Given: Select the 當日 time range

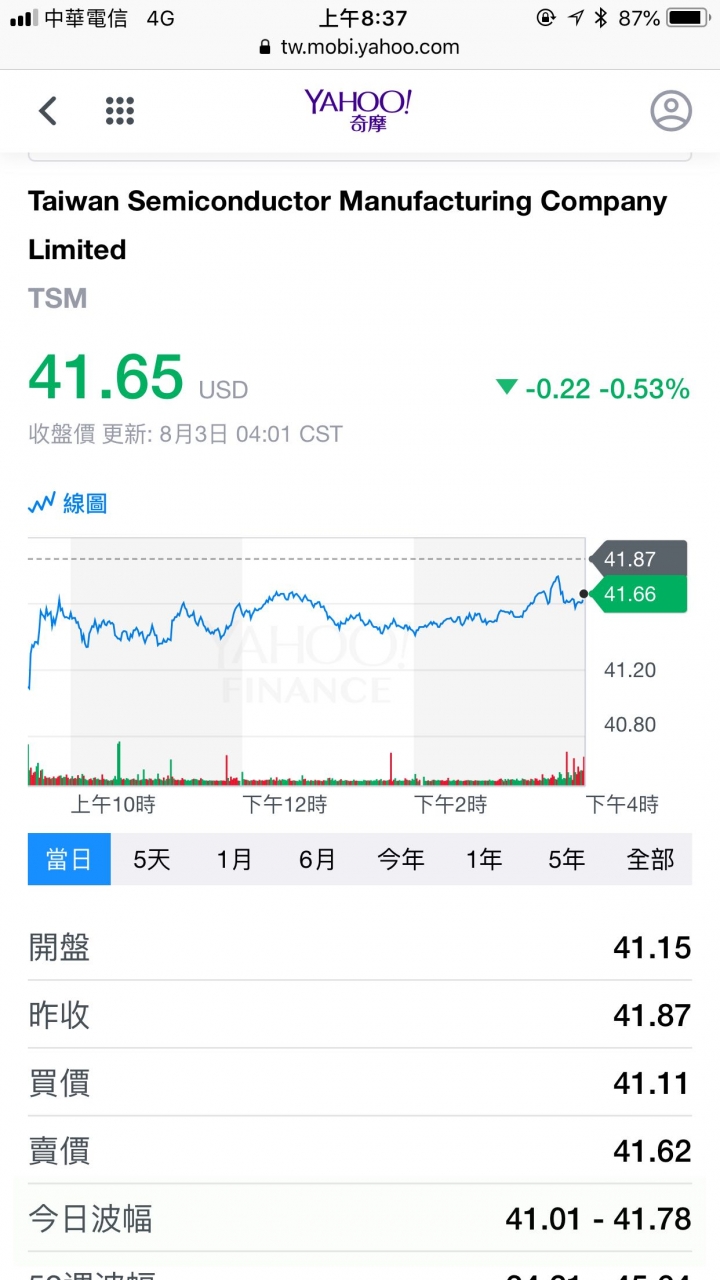Looking at the screenshot, I should (x=69, y=860).
